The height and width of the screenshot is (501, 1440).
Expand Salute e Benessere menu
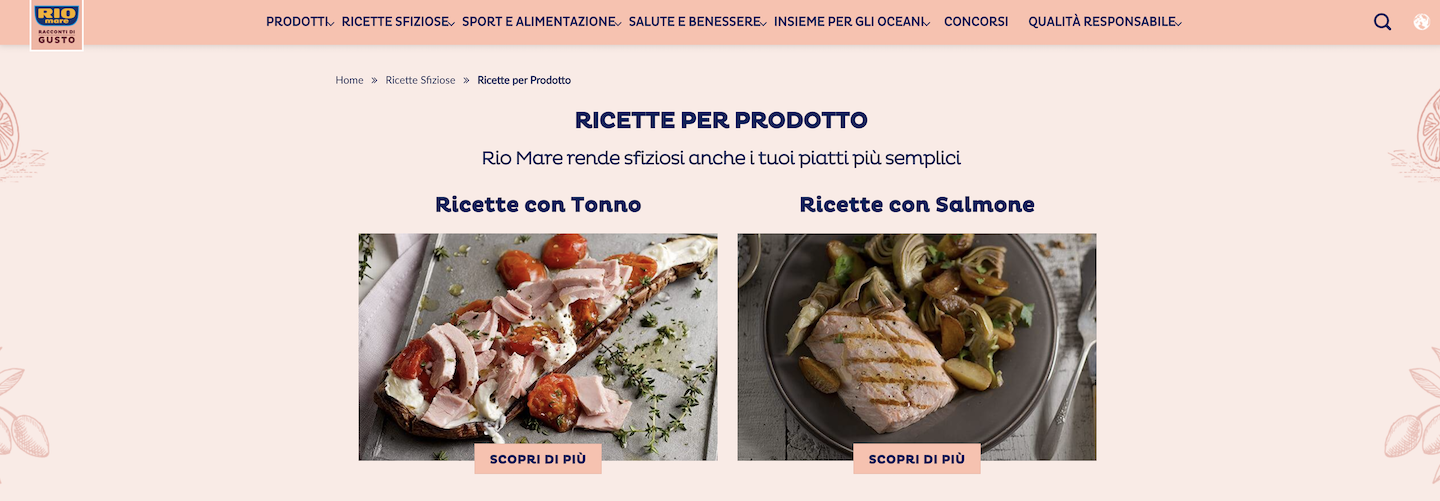click(x=697, y=22)
